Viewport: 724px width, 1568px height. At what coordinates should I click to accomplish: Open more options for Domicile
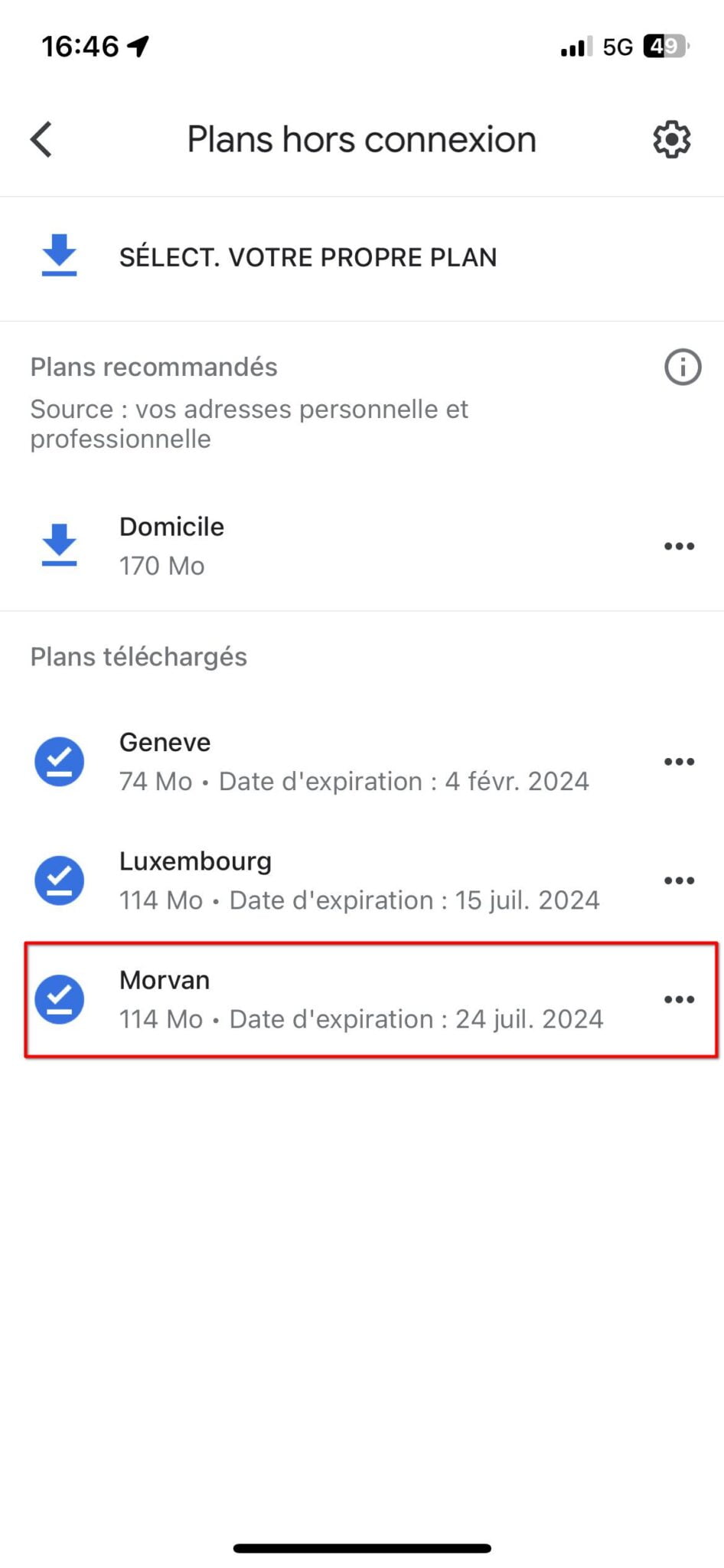[679, 546]
